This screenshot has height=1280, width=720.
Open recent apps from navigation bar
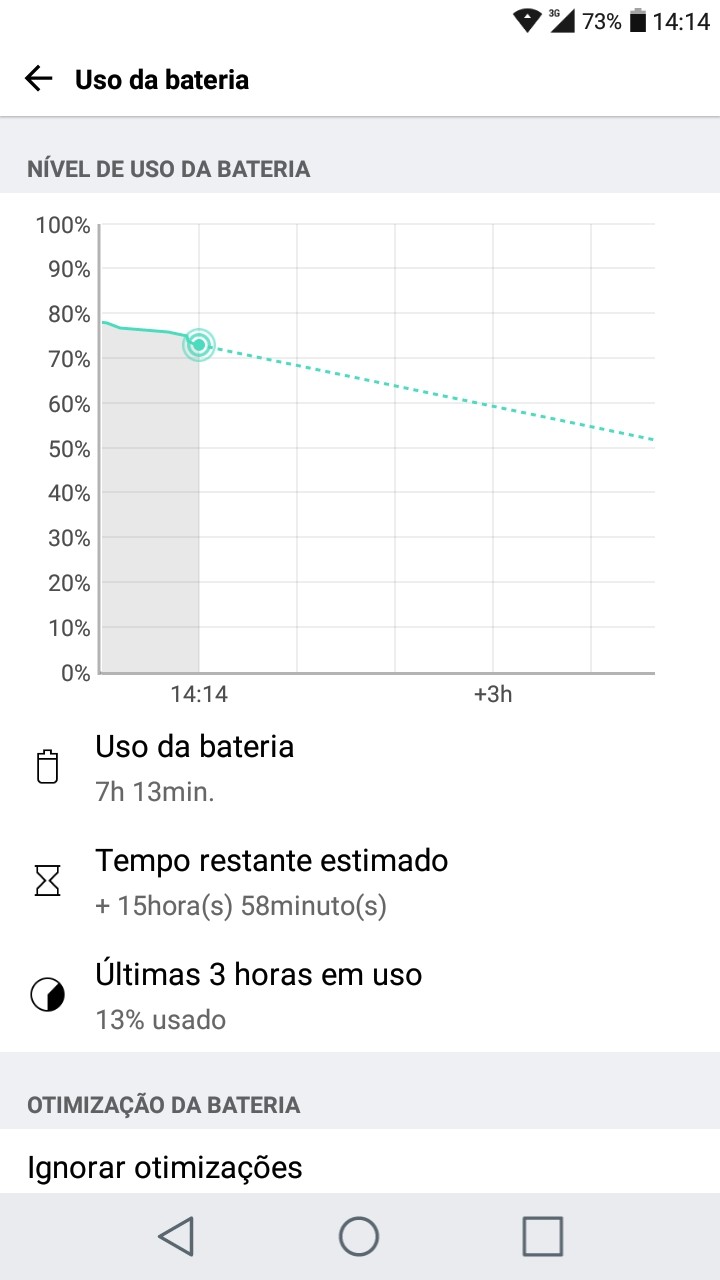(x=542, y=1236)
